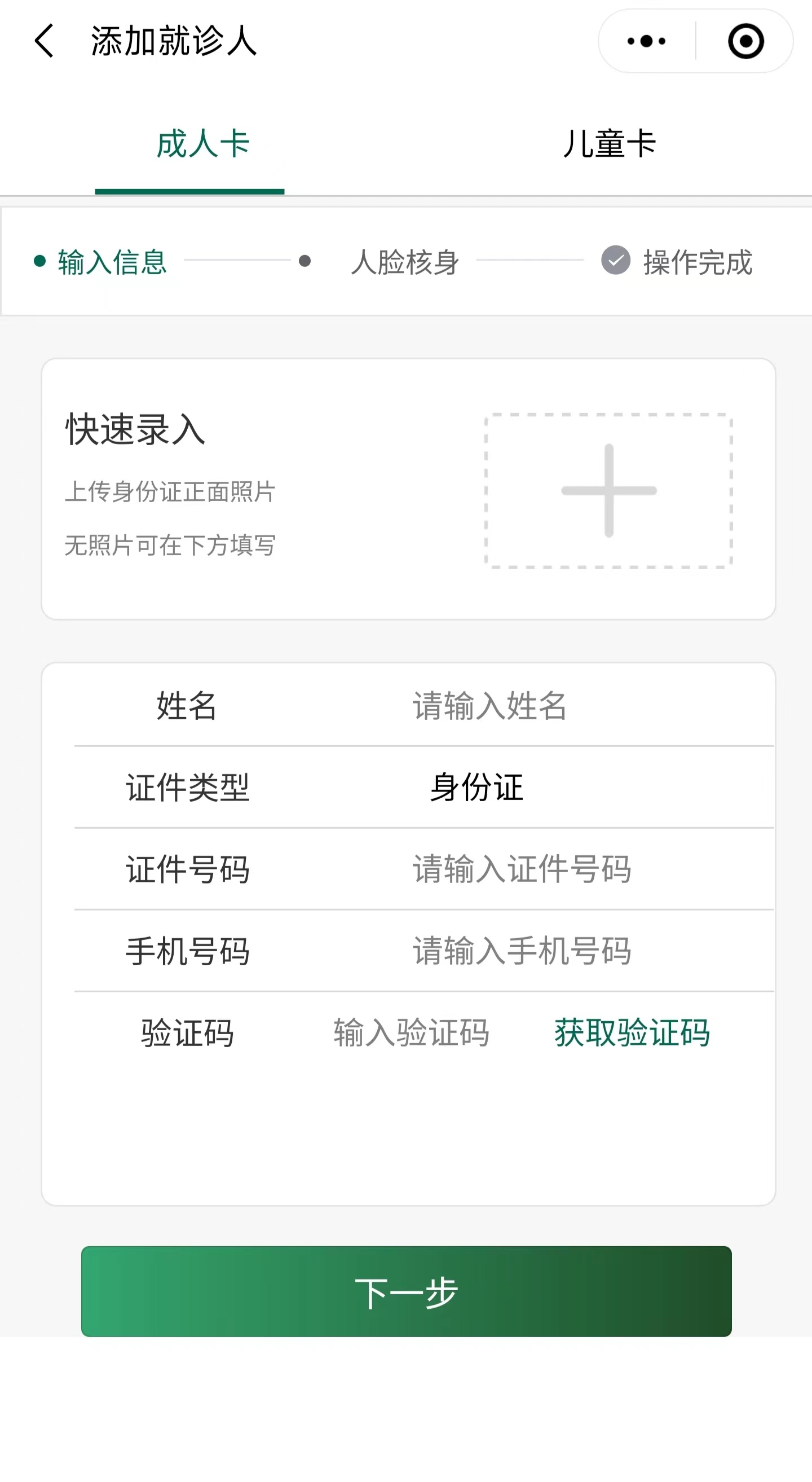Viewport: 812px width, 1482px height.
Task: Open the mini program more options menu
Action: point(646,41)
